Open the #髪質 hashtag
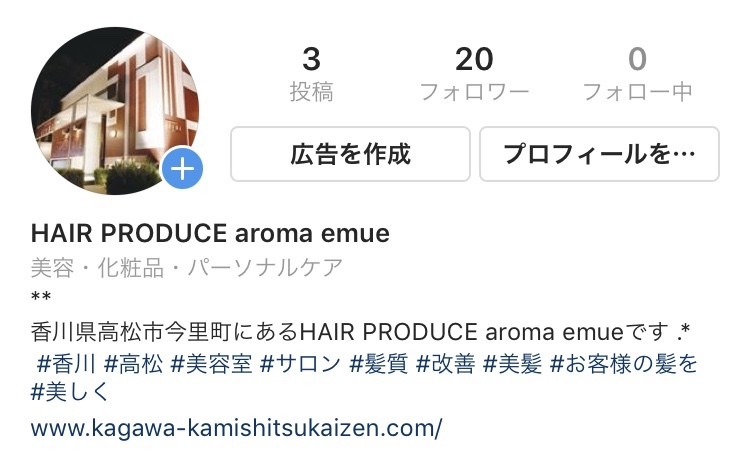 click(x=378, y=363)
